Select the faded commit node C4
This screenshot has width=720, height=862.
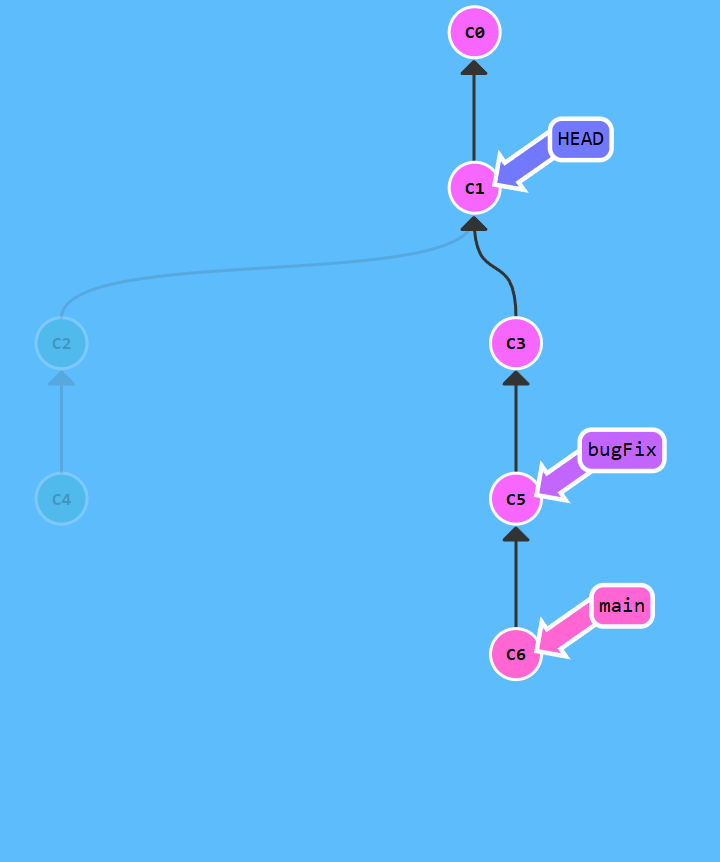click(61, 498)
